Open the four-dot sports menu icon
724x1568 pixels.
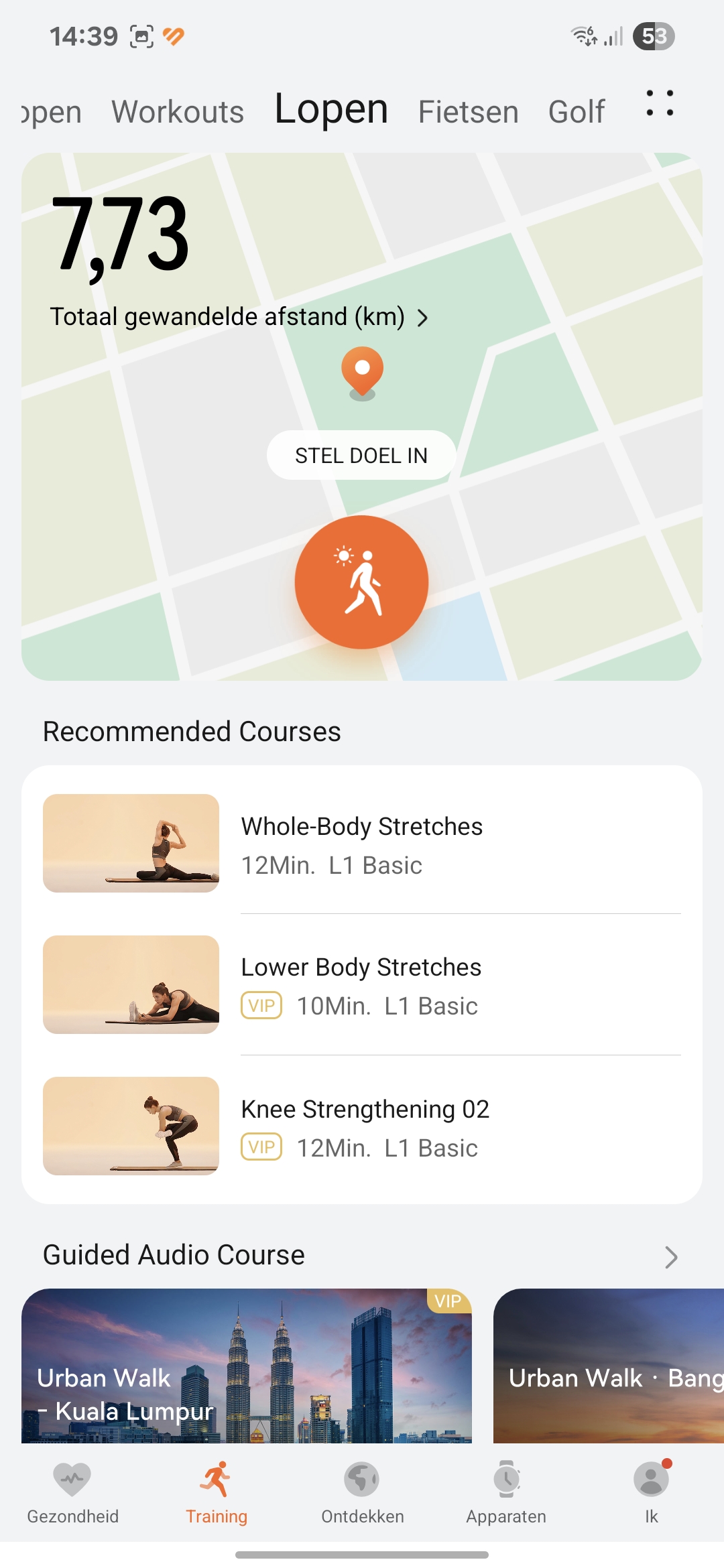pyautogui.click(x=660, y=103)
